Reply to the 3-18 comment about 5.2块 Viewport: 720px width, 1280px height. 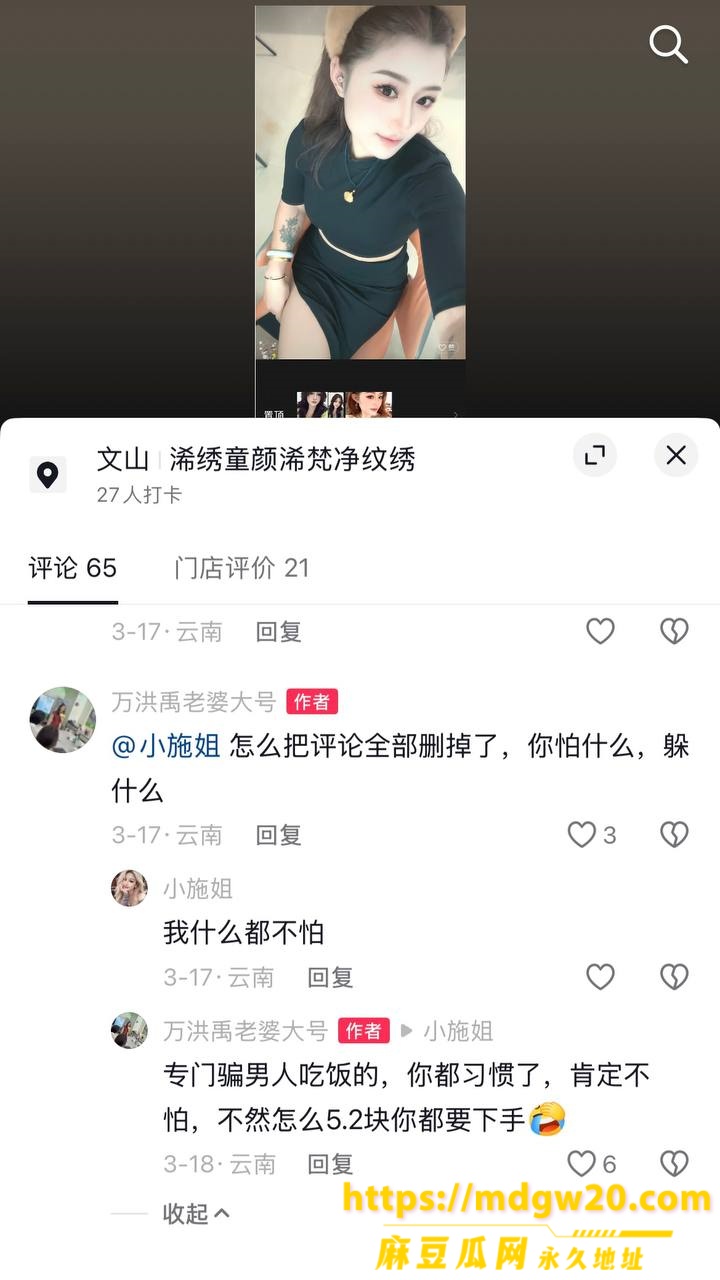(330, 1164)
